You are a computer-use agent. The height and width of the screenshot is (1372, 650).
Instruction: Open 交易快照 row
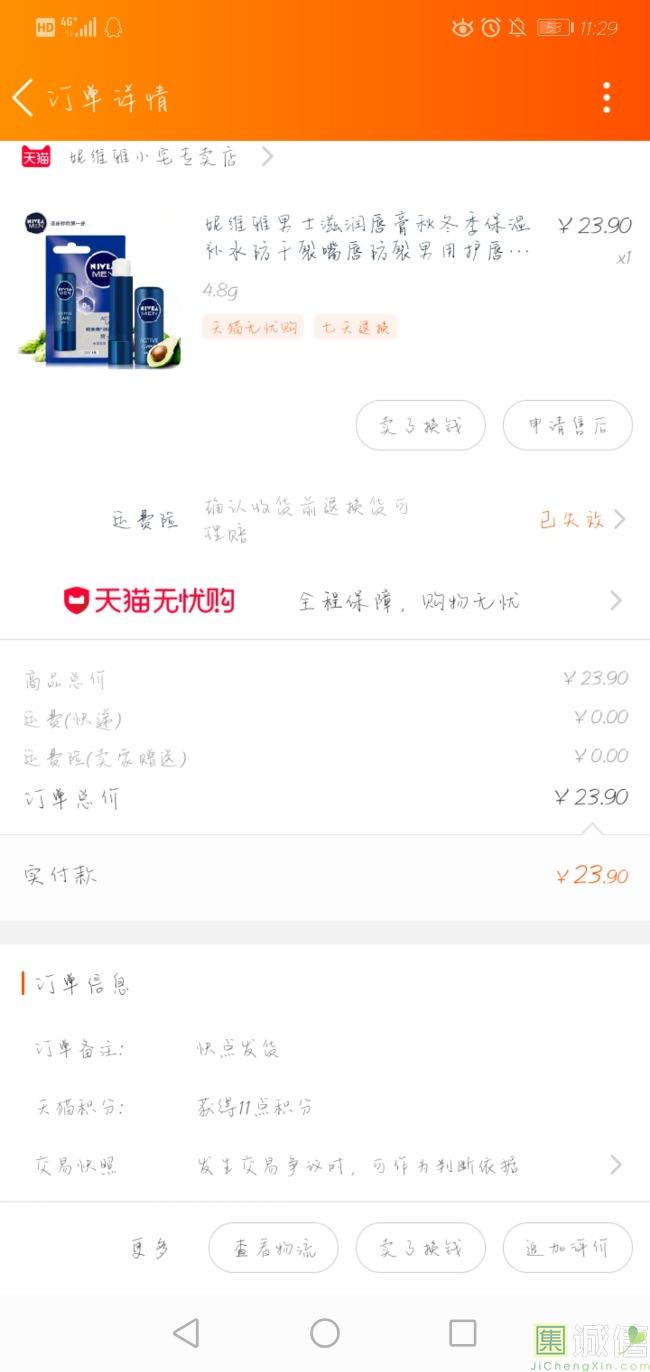point(325,1165)
